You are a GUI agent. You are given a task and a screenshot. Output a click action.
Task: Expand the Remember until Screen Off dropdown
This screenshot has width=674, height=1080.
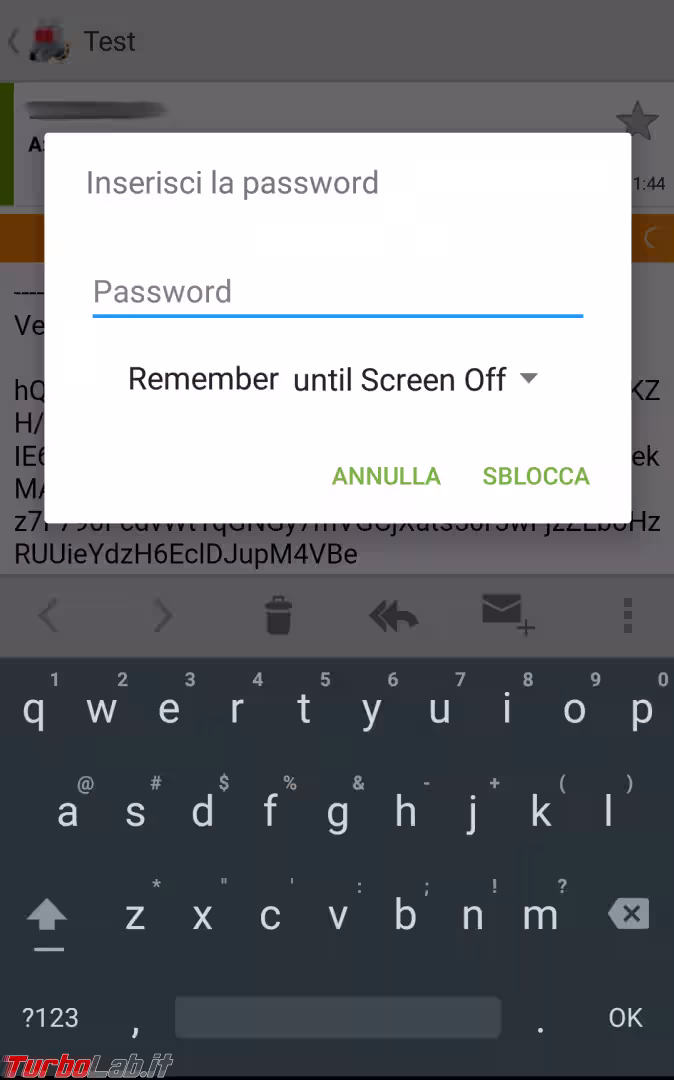coord(415,380)
